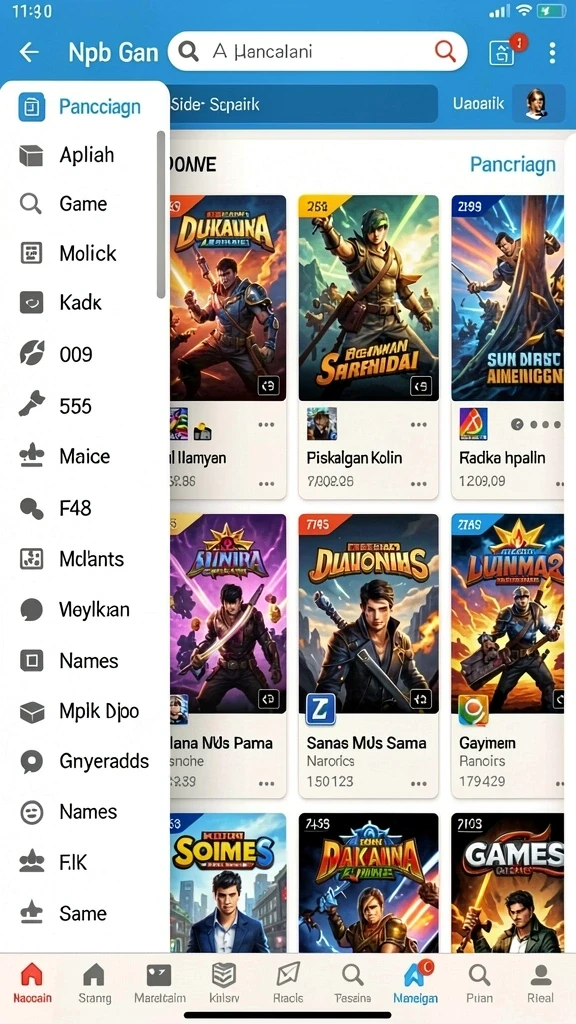Open the overflow menu with three dots
Image resolution: width=576 pixels, height=1024 pixels.
point(552,53)
